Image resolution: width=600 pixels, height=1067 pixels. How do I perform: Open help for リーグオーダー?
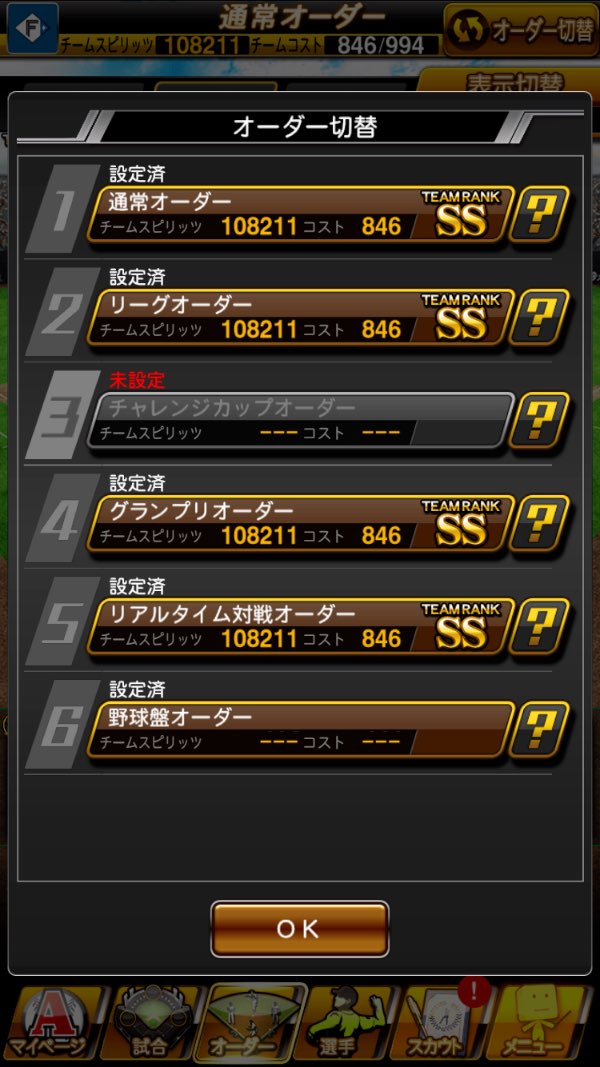(540, 317)
